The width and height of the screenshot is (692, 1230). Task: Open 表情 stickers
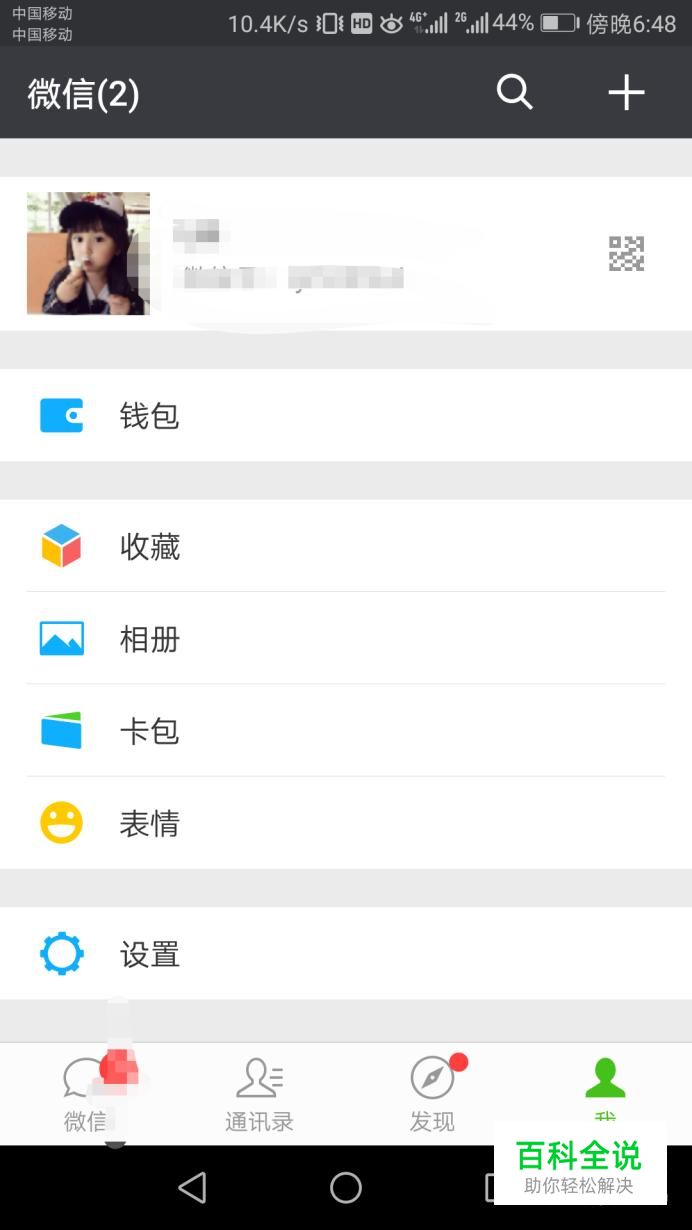coord(345,823)
